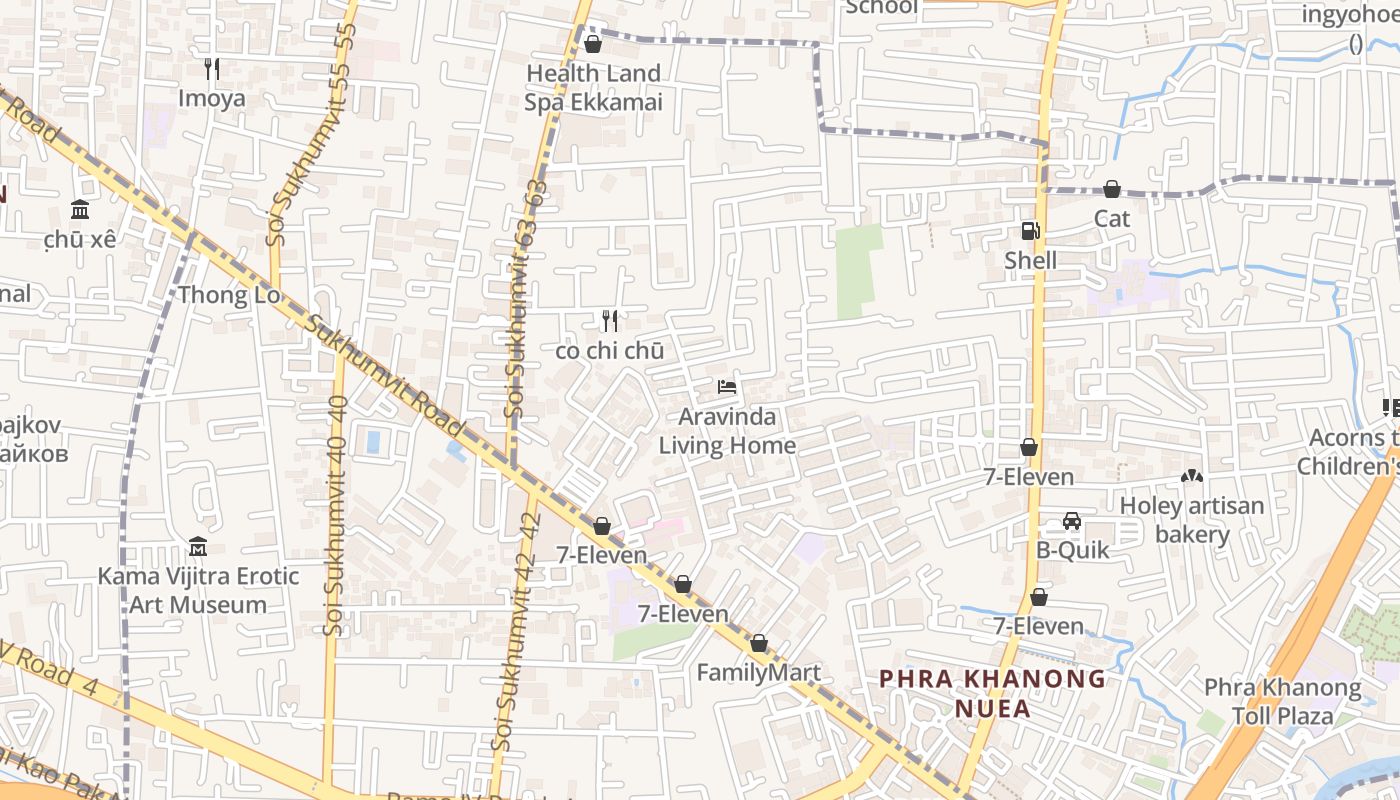Screen dimensions: 1400x800
Task: Tap the FamilyMart shop marker
Action: click(x=759, y=643)
